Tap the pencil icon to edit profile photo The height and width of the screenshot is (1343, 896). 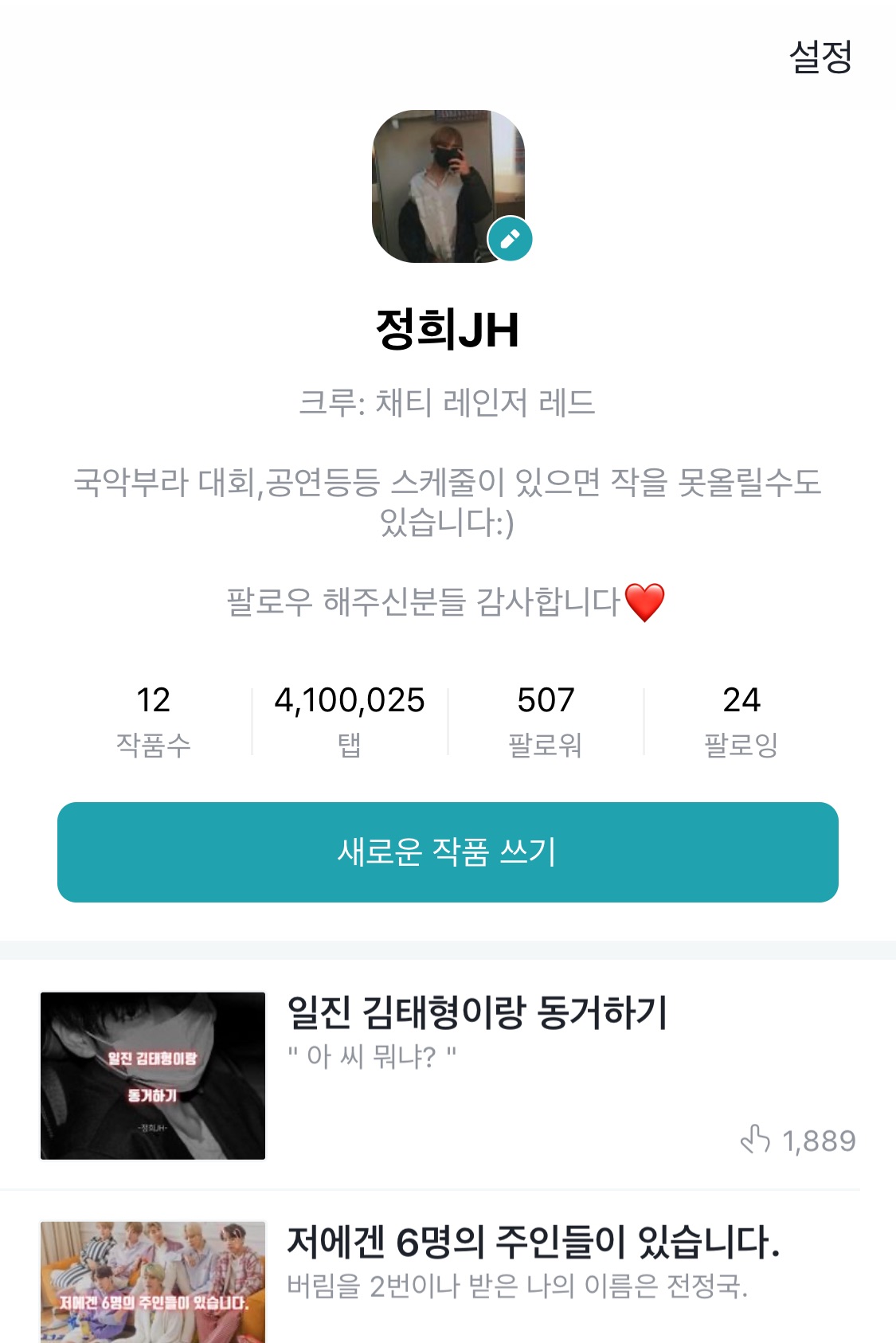(510, 239)
